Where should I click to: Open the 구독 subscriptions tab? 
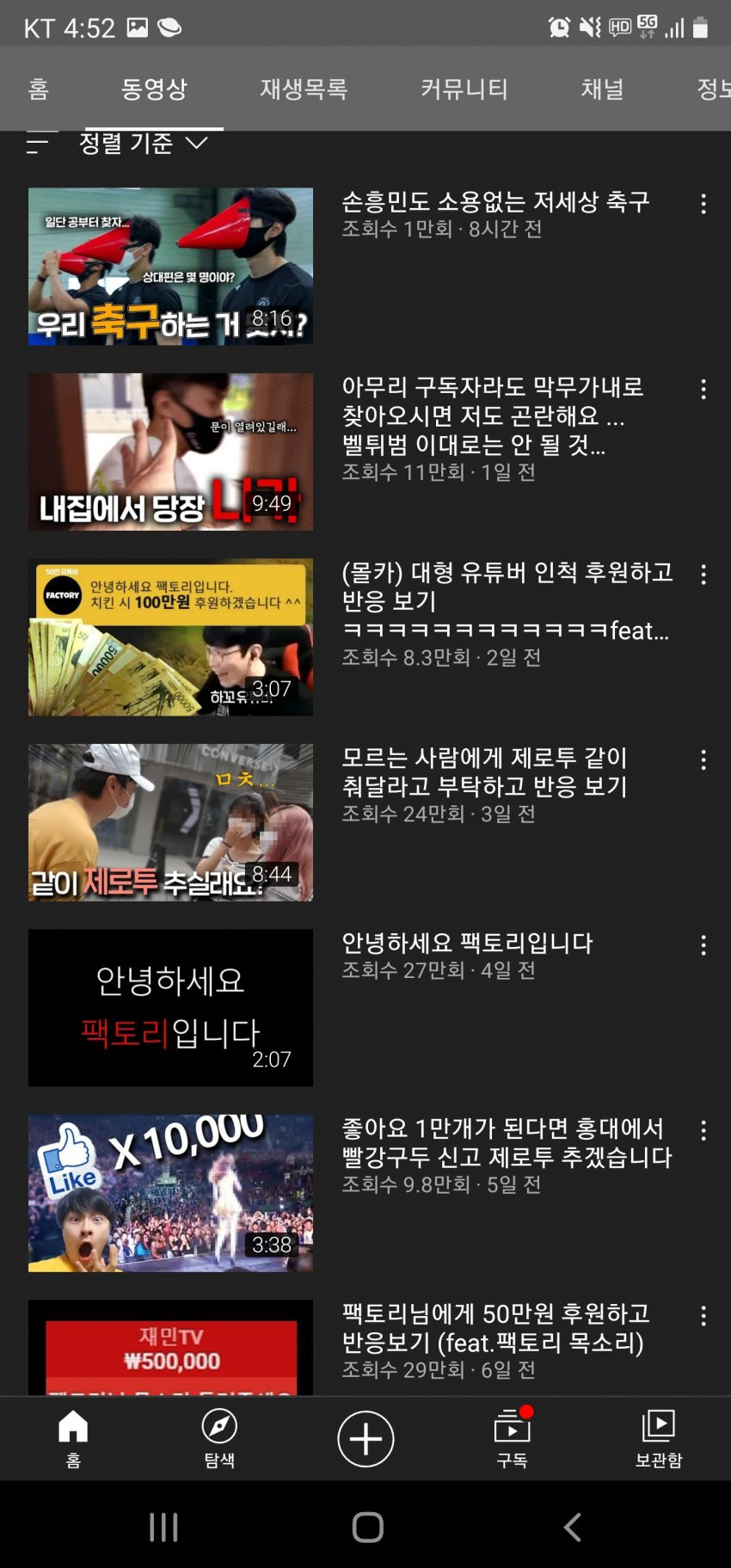513,1438
